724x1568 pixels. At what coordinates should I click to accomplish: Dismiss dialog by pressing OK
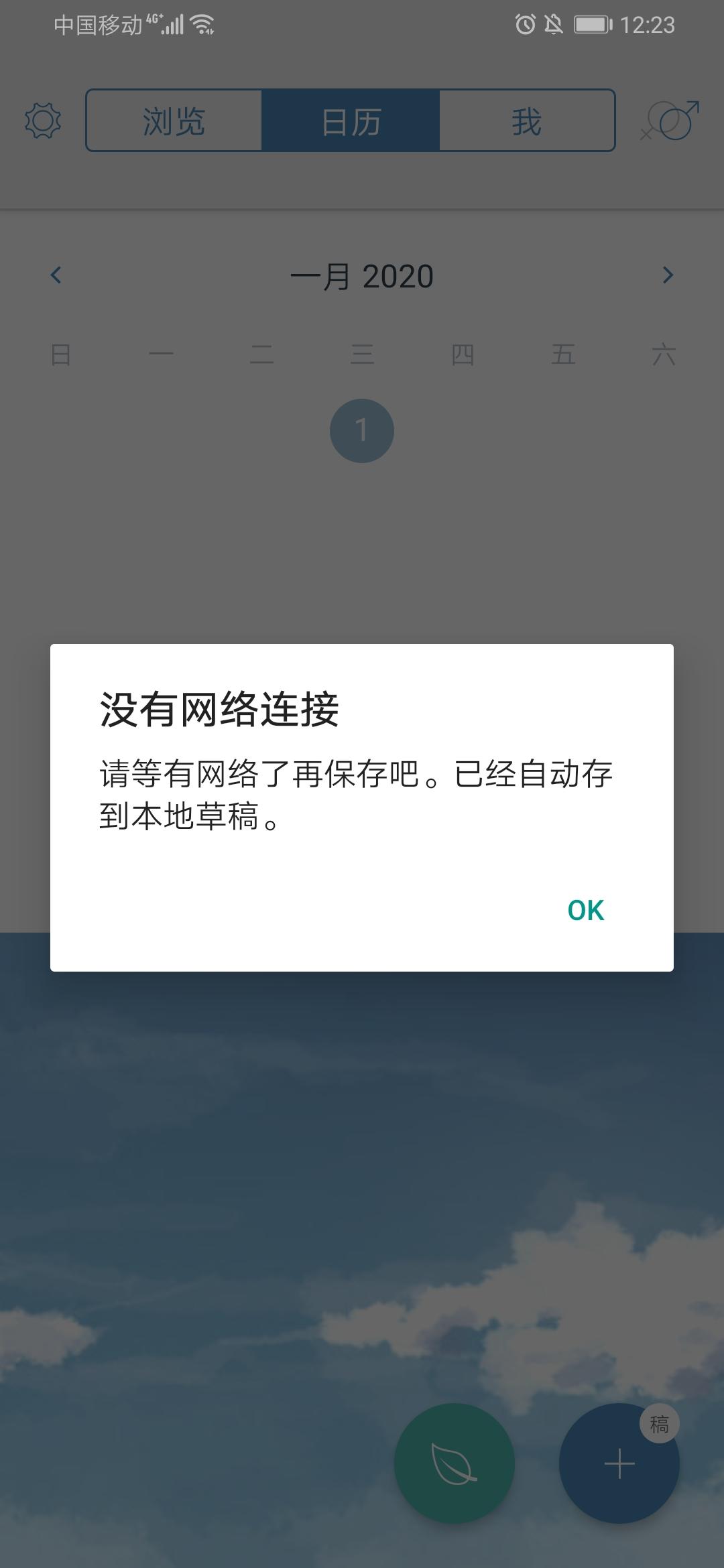[585, 910]
